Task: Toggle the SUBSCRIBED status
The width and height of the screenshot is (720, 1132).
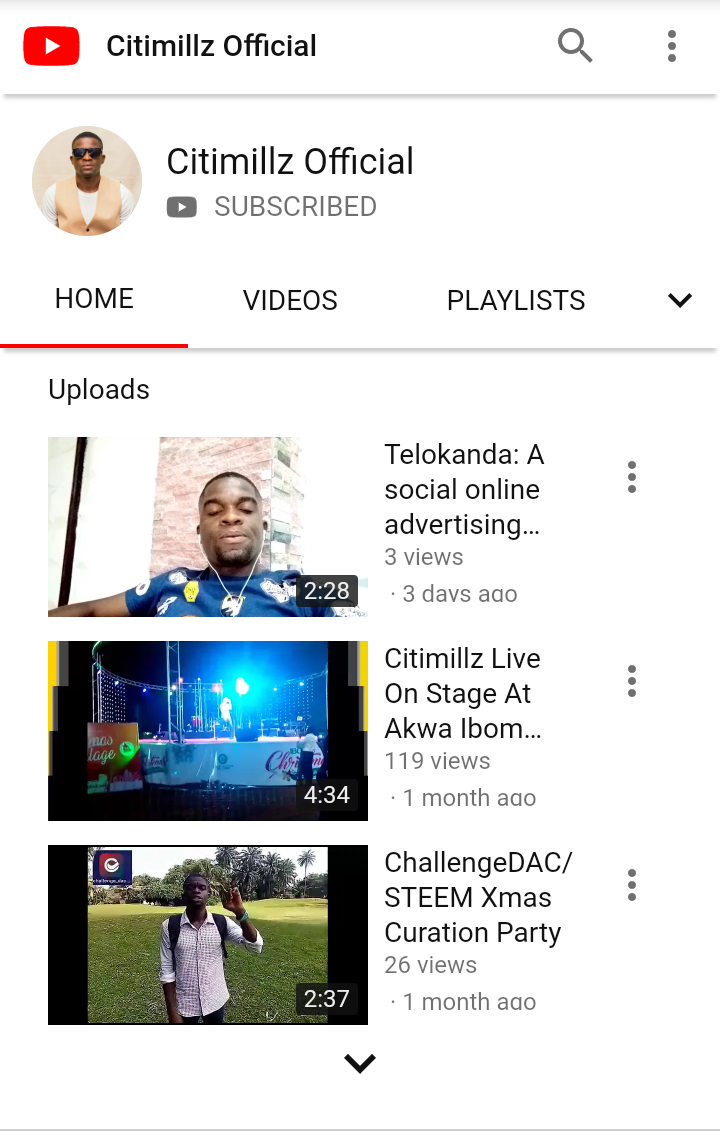Action: (294, 207)
